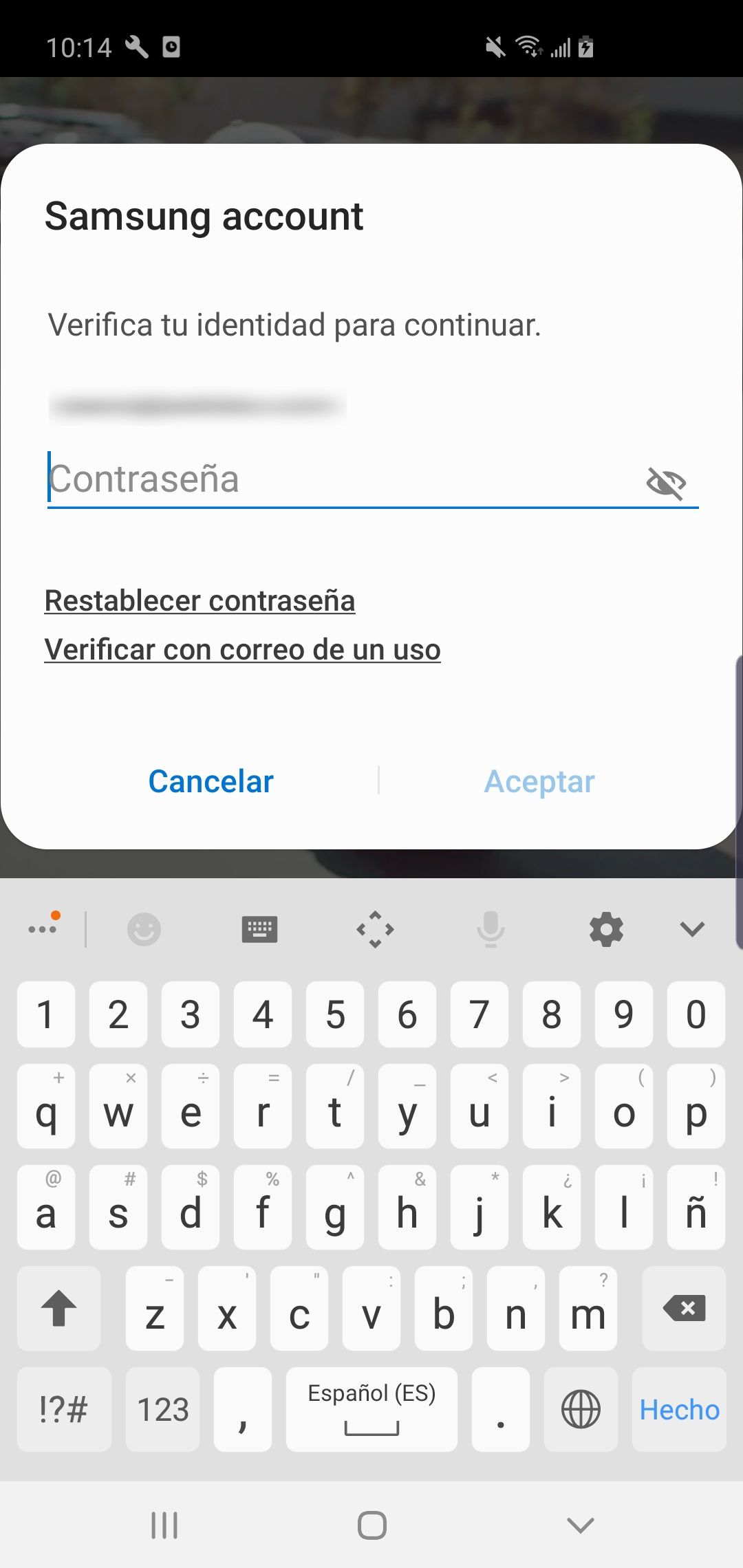Switch keyboard language with the globe icon
743x1568 pixels.
point(580,1409)
